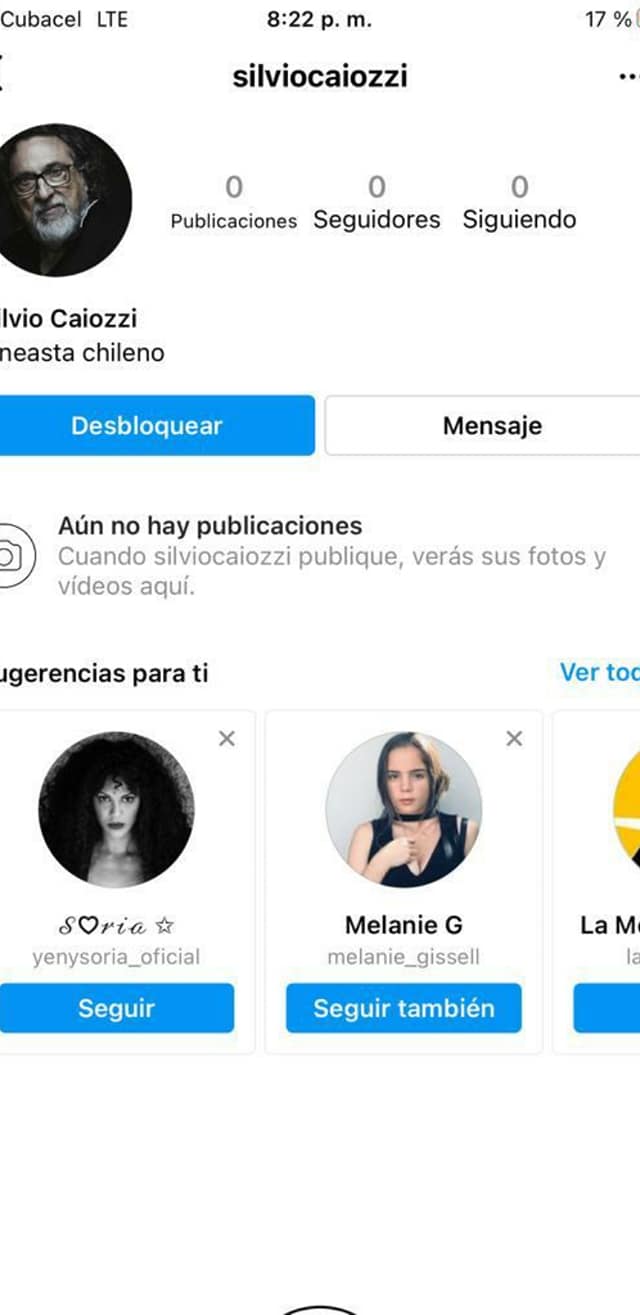The image size is (640, 1315).
Task: Open the Ver todo suggestions link
Action: coord(599,672)
